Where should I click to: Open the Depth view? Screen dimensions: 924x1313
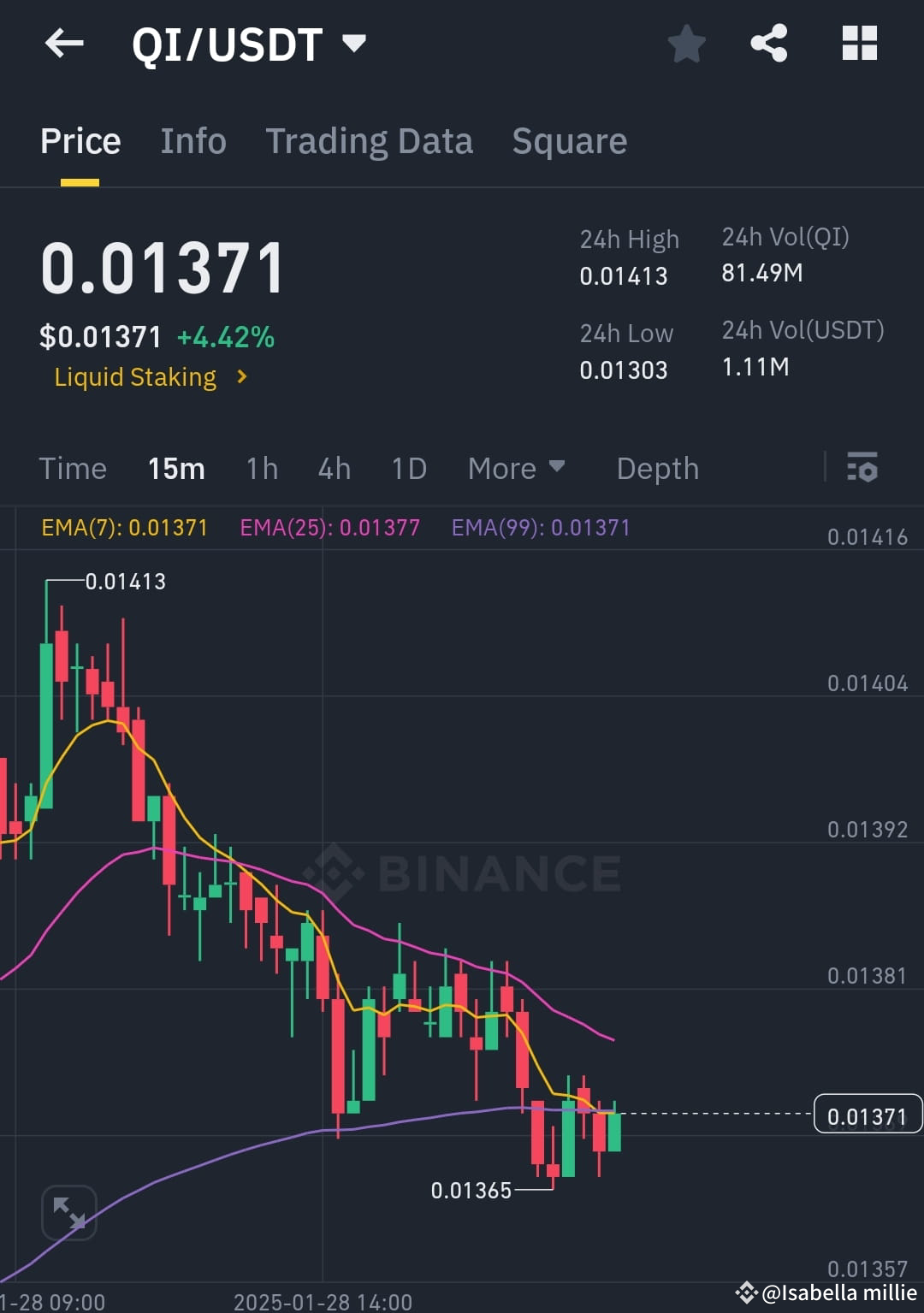click(x=657, y=468)
